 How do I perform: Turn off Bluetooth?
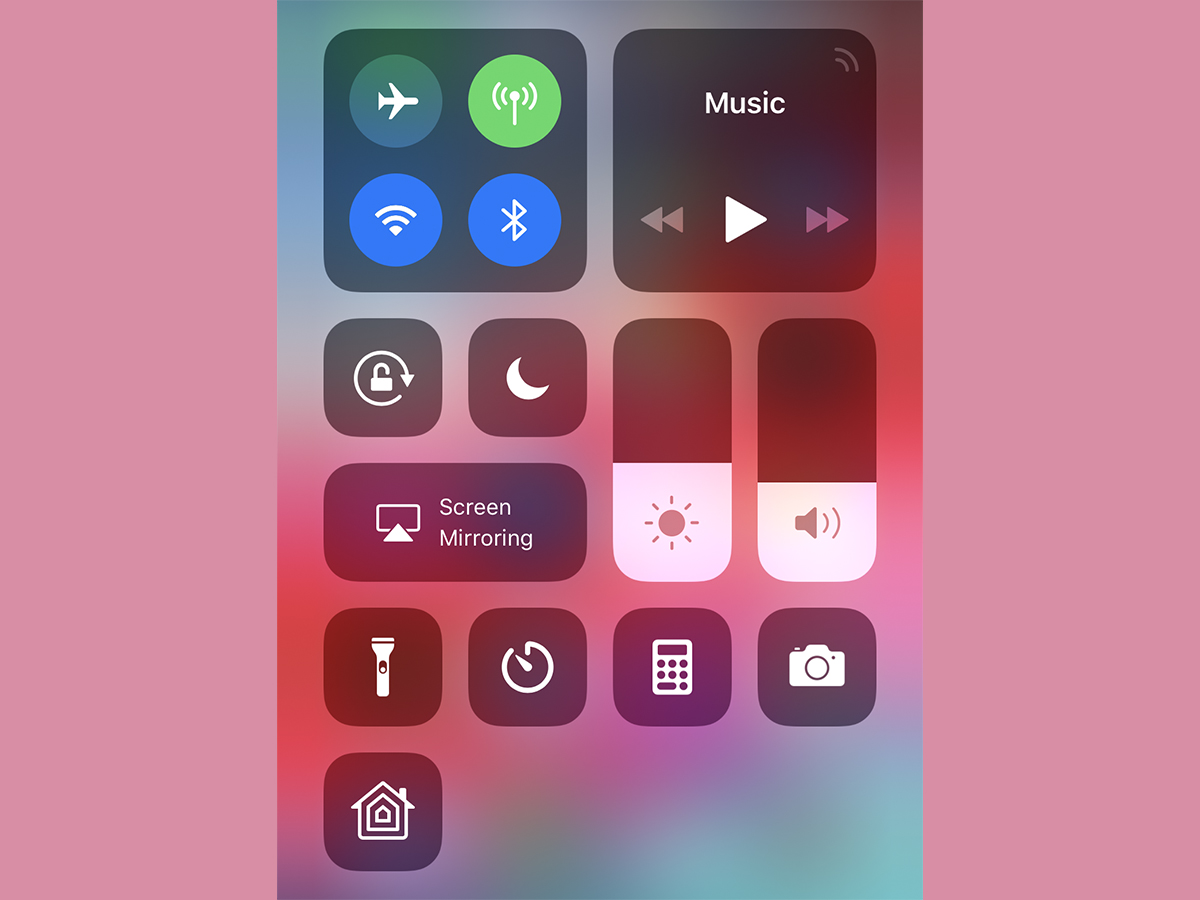(x=514, y=220)
